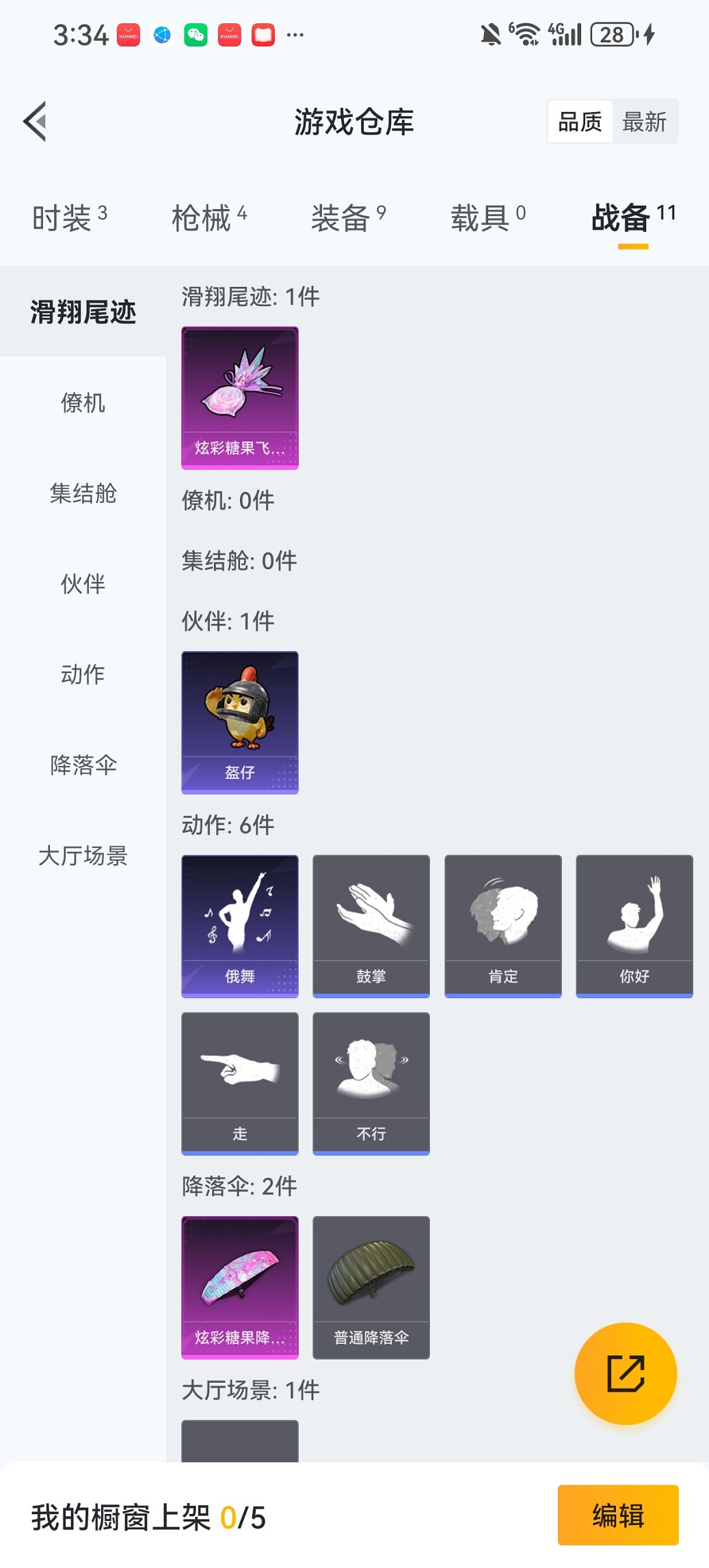Viewport: 709px width, 1568px height.
Task: Switch to the 枪械 tab
Action: tap(209, 219)
